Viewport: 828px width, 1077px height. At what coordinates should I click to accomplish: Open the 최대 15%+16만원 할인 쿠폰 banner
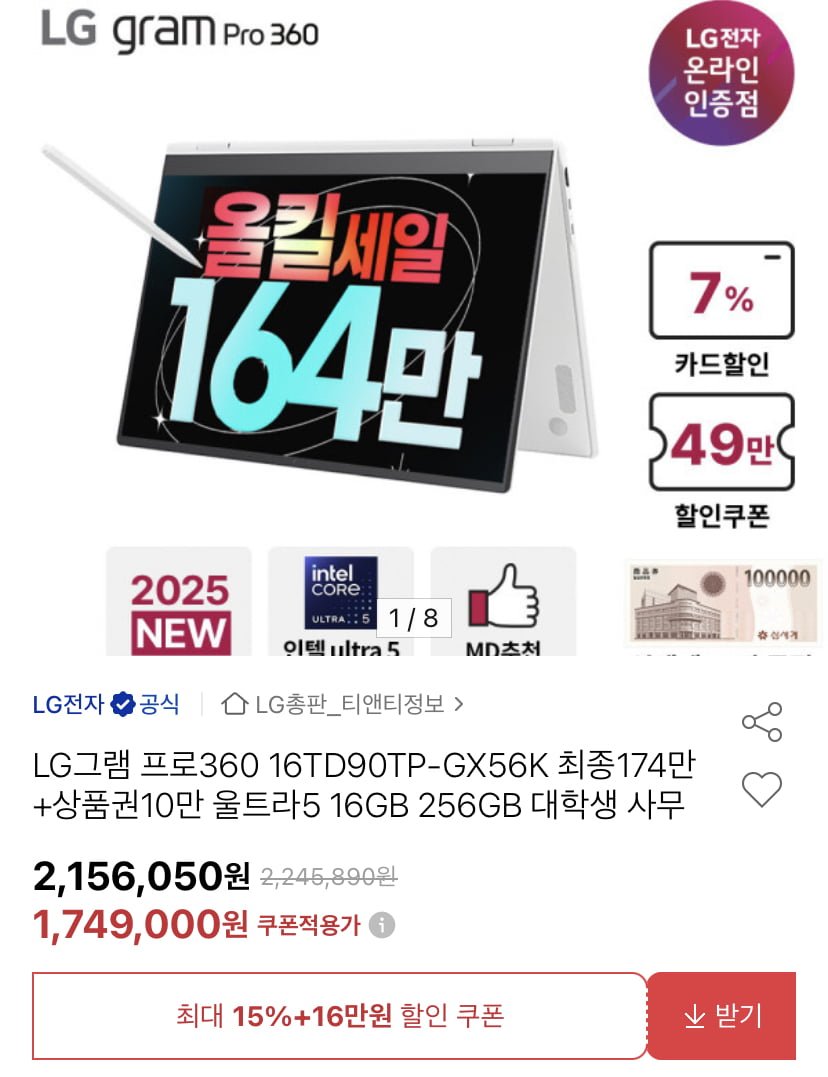point(340,1016)
